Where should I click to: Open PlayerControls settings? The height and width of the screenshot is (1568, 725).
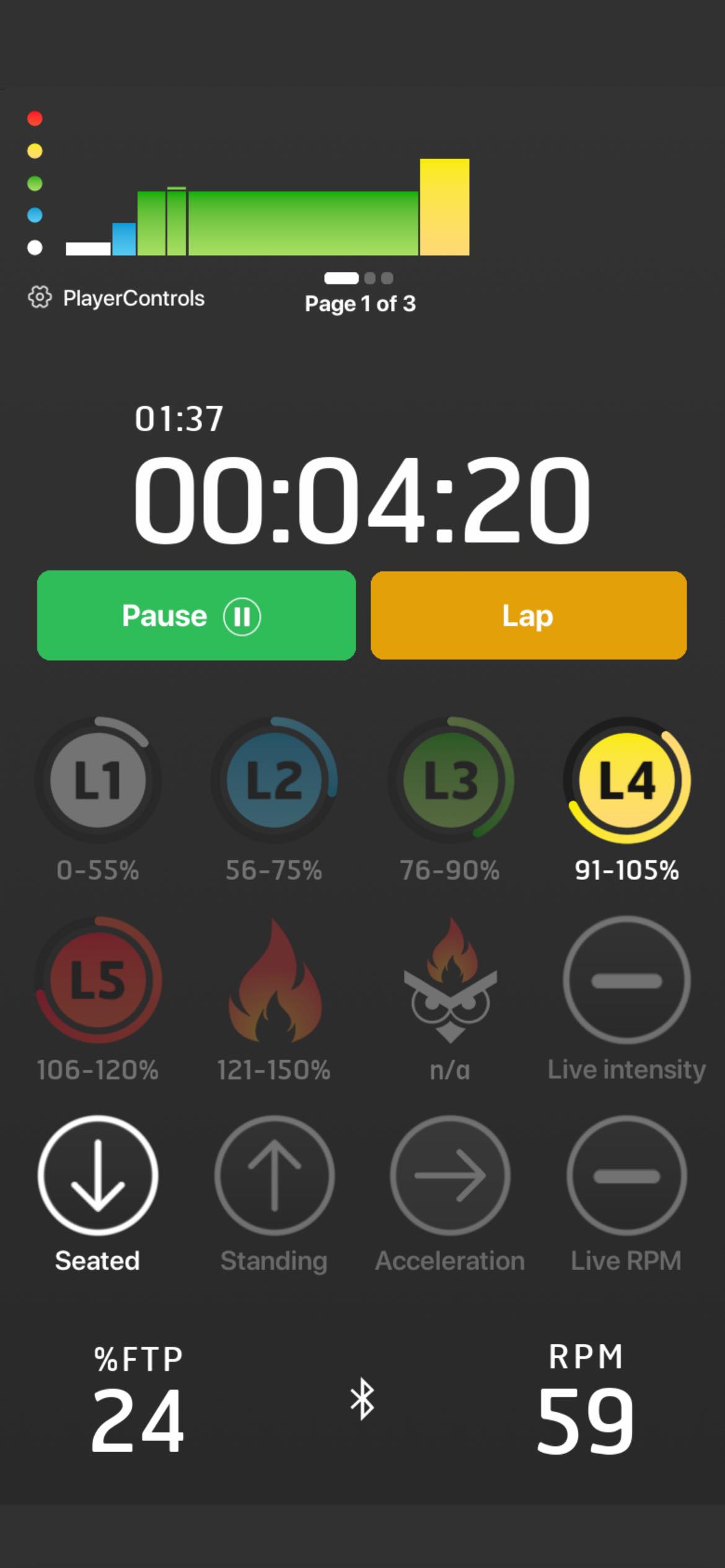click(x=116, y=298)
